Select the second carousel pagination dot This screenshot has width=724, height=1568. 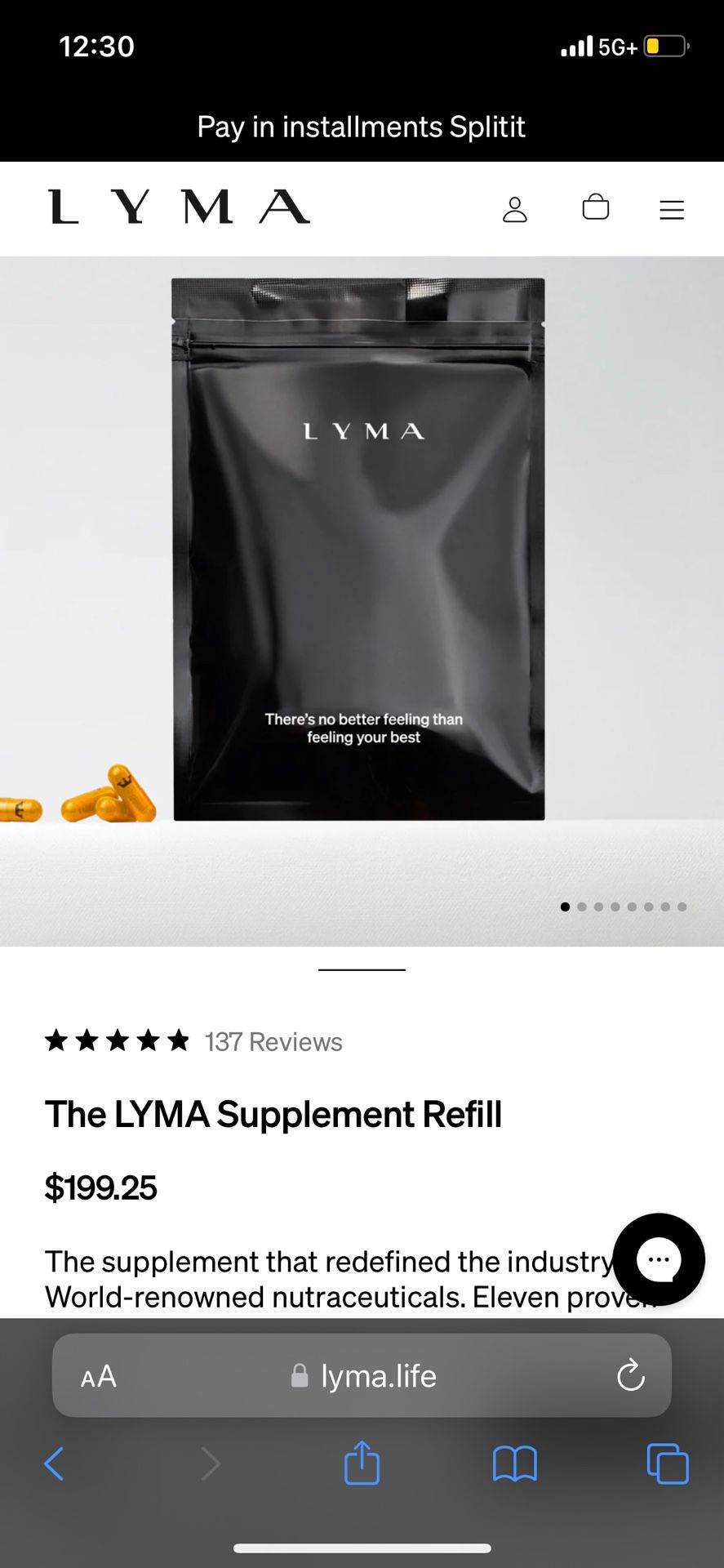point(582,906)
